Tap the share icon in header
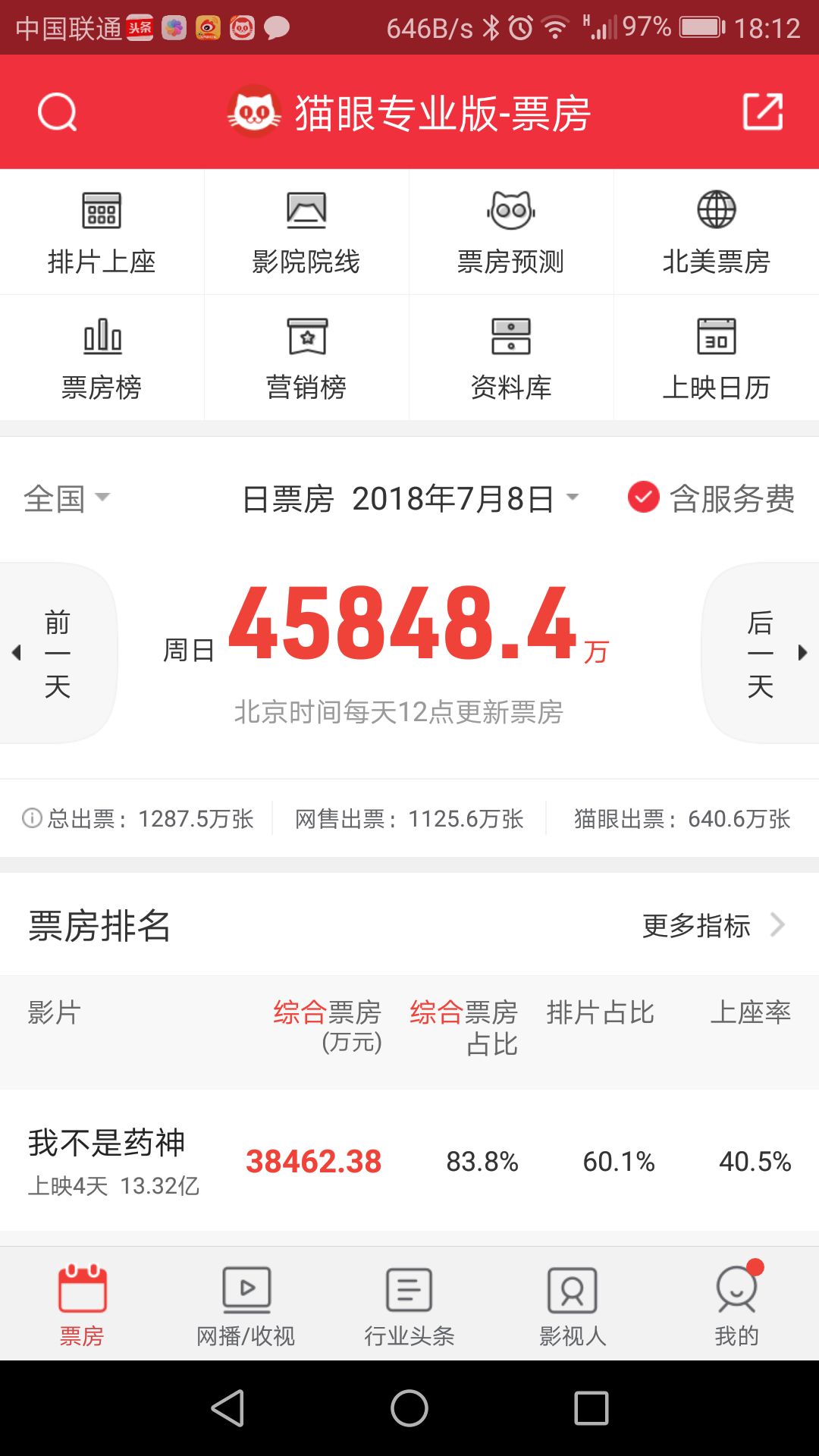Viewport: 819px width, 1456px height. point(762,112)
